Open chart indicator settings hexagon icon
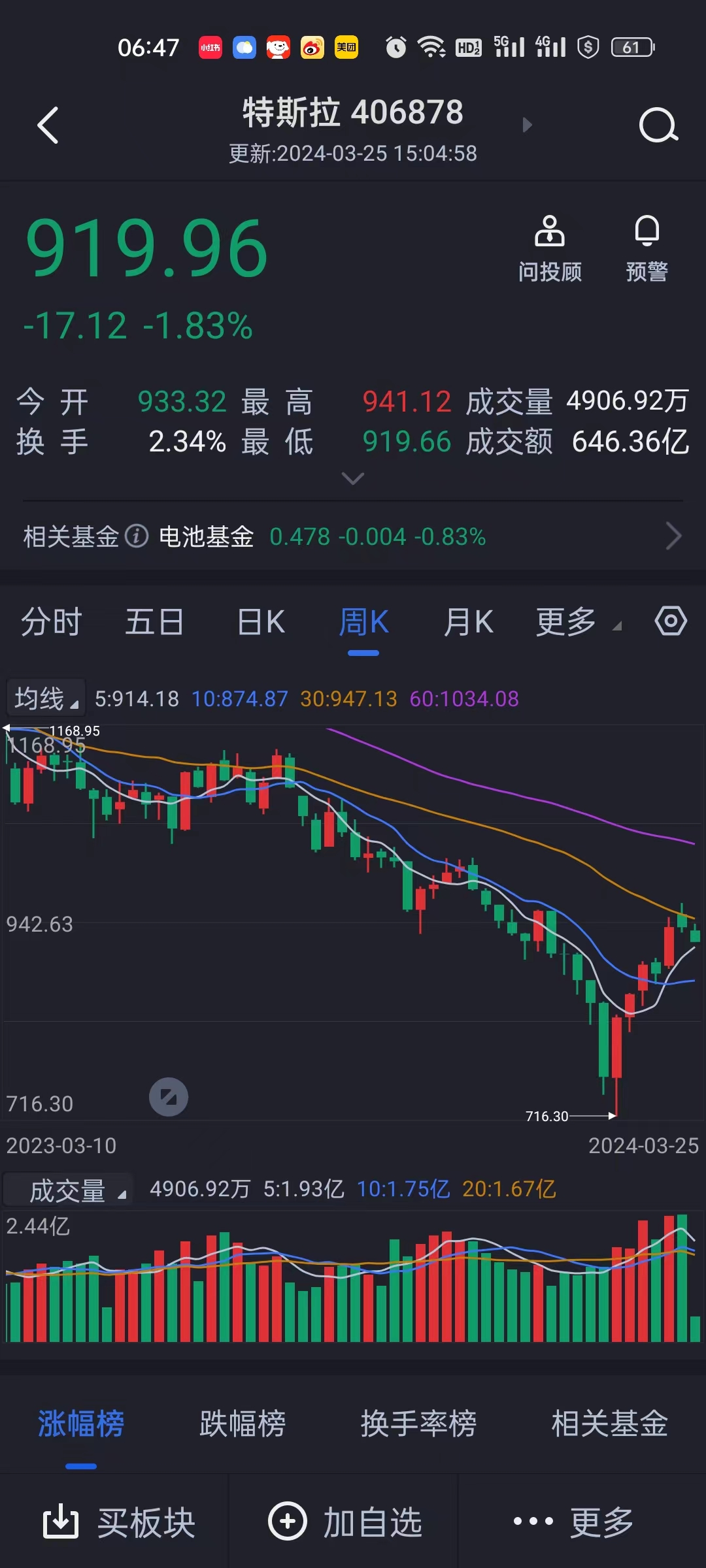Screen dimensions: 706x1568 (x=671, y=621)
